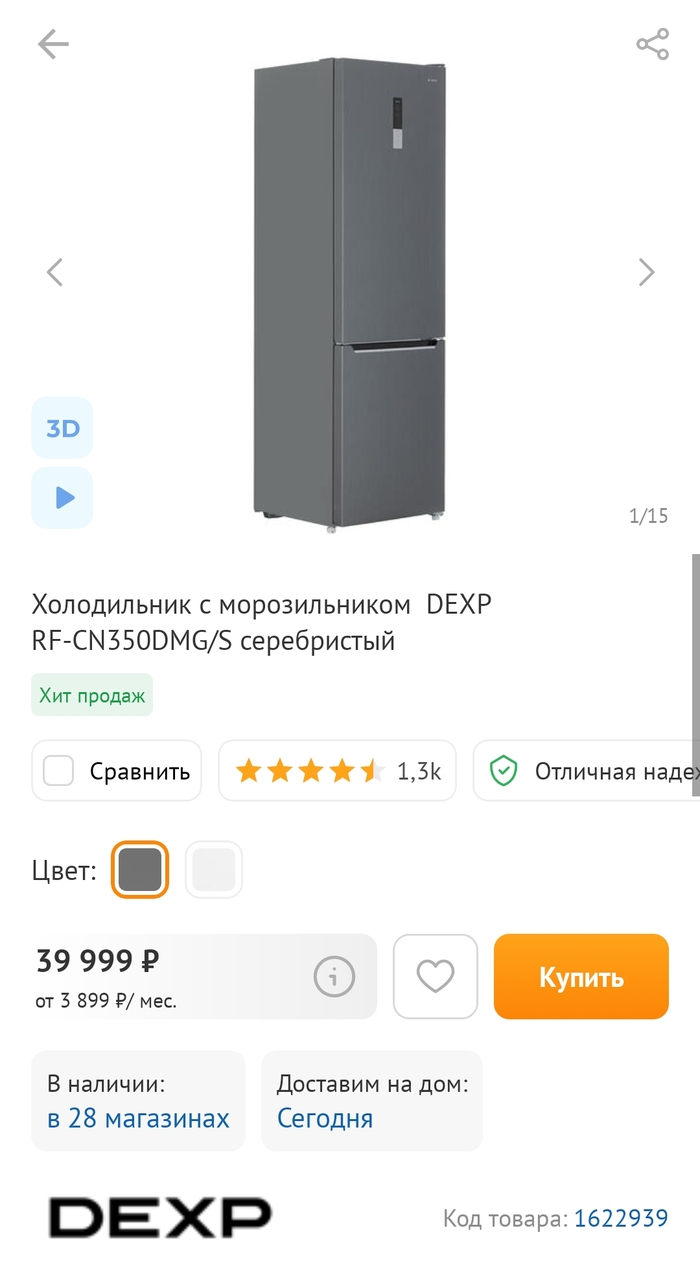The image size is (700, 1274).
Task: Copy product code 1622939
Action: tap(620, 1218)
